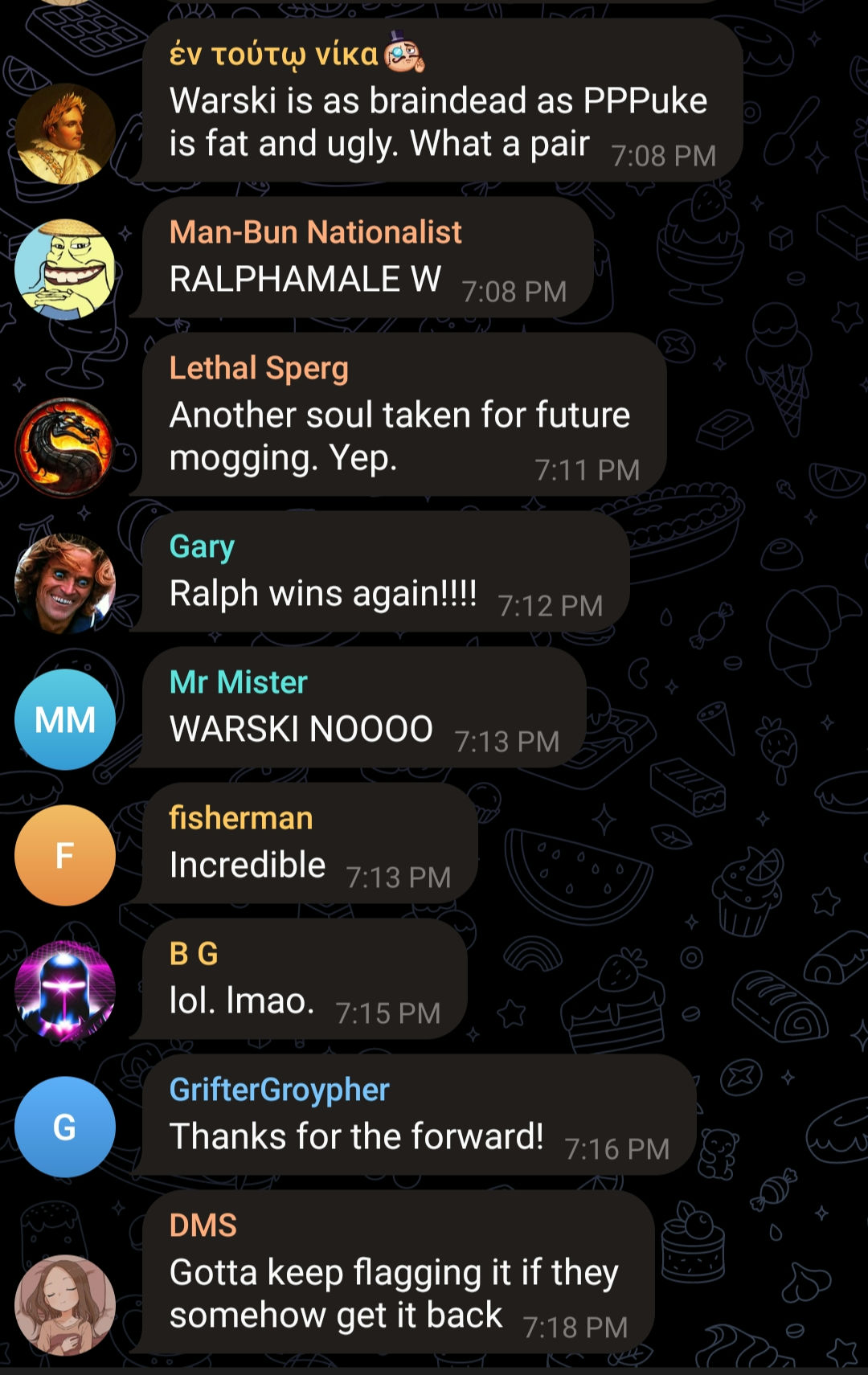This screenshot has height=1375, width=868.
Task: Tap the GrifterGroypher sender name
Action: pos(279,1090)
